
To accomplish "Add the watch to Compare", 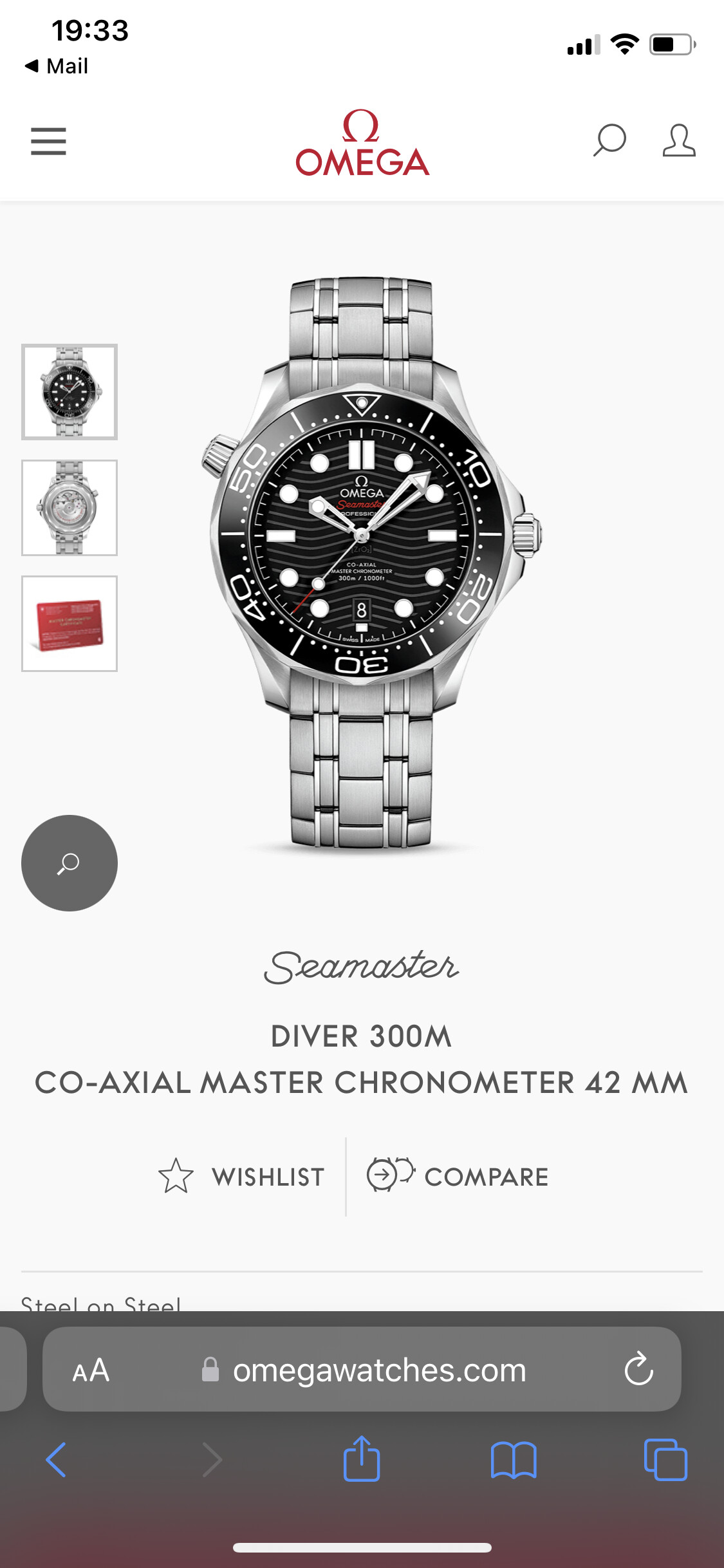I will (x=458, y=1177).
